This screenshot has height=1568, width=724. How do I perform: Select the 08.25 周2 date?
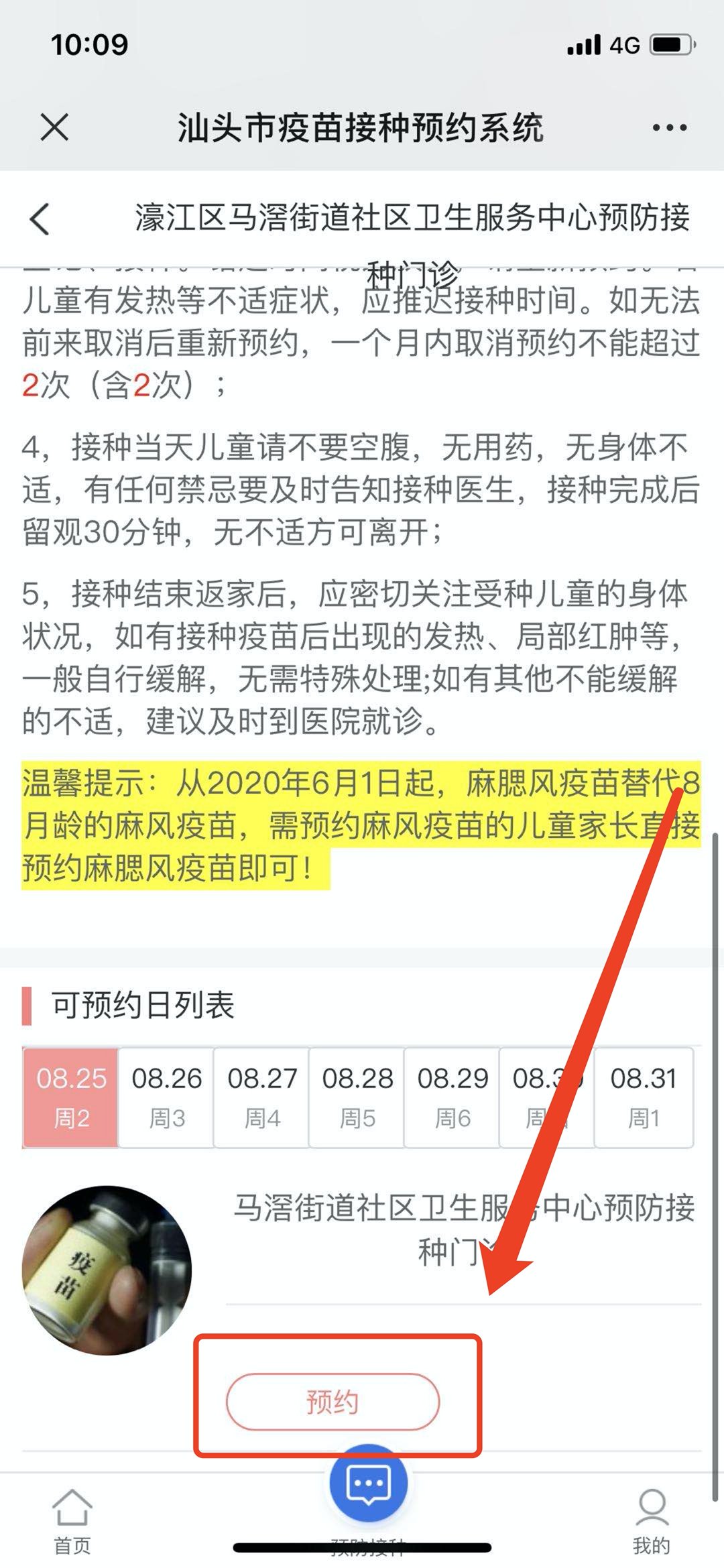(x=71, y=1097)
